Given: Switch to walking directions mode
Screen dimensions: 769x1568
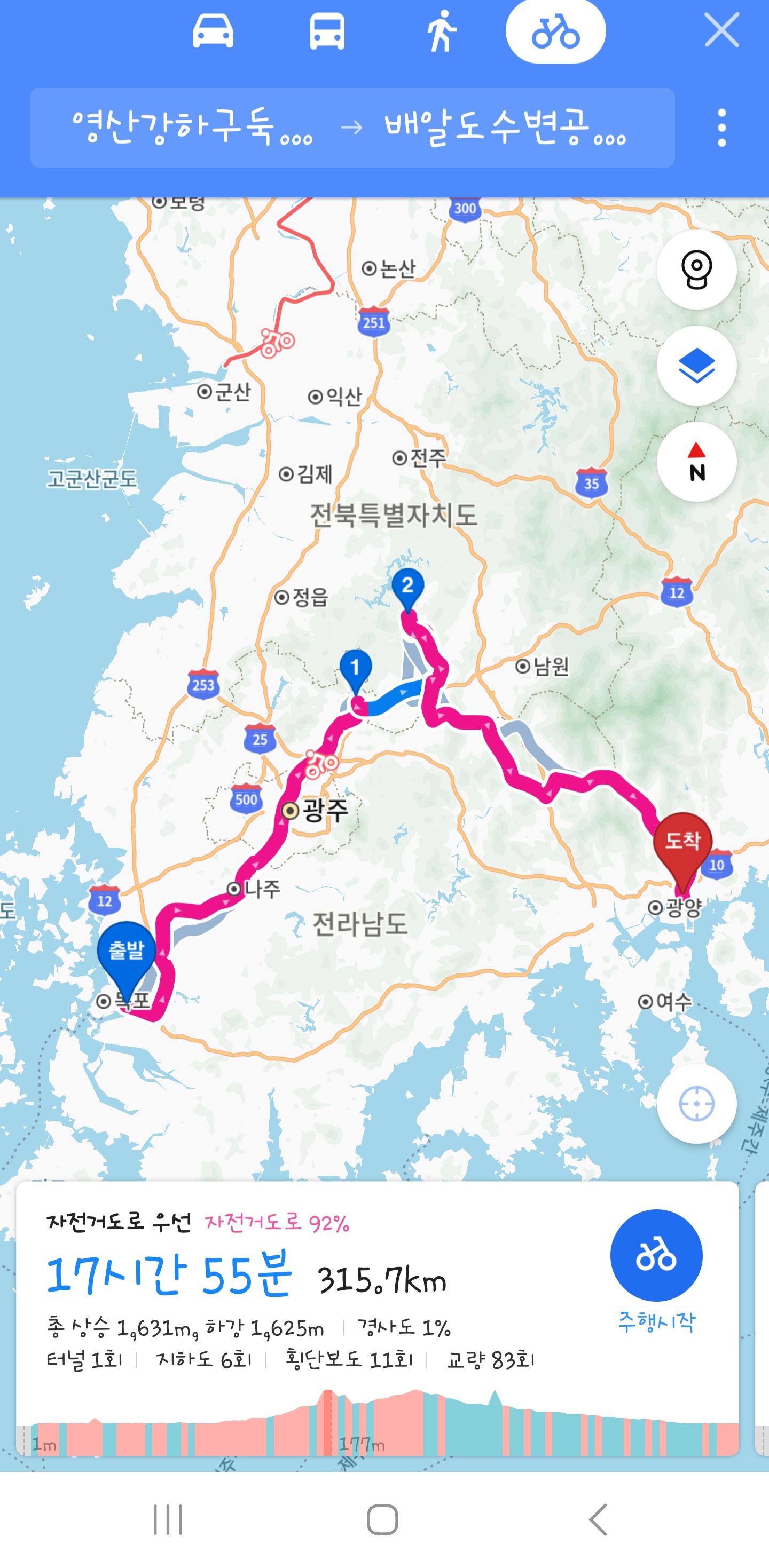Looking at the screenshot, I should tap(442, 31).
